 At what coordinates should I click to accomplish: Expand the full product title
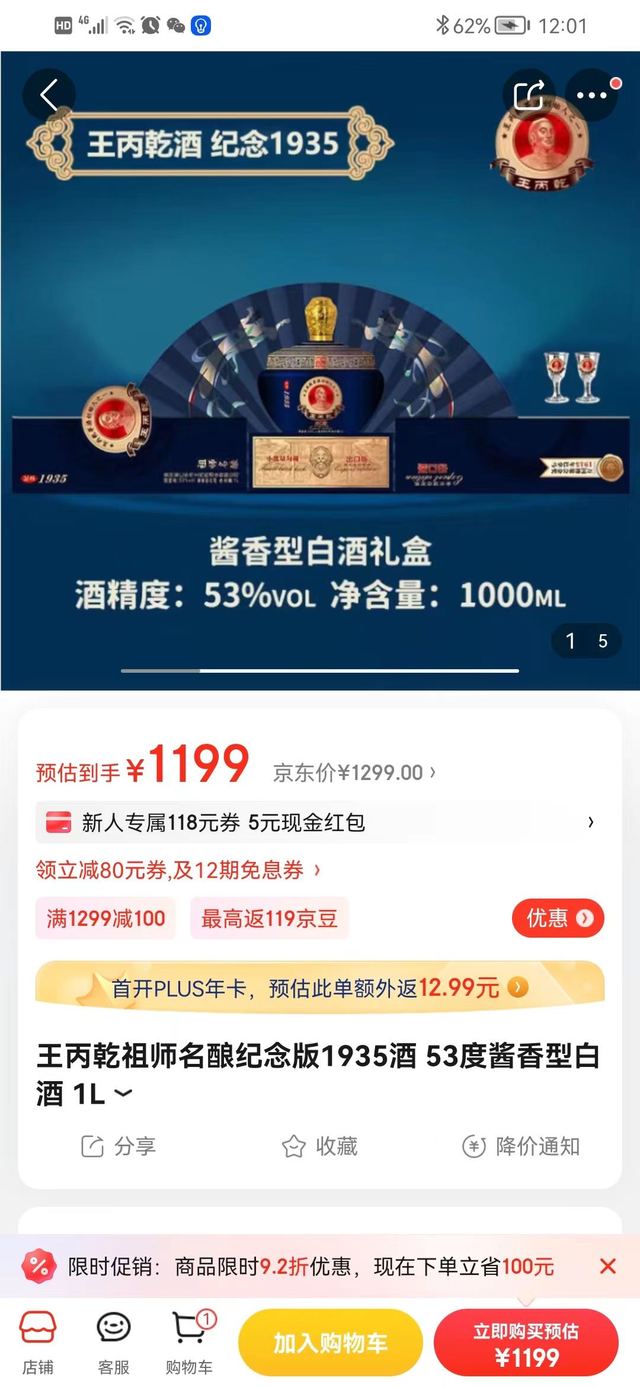122,1094
